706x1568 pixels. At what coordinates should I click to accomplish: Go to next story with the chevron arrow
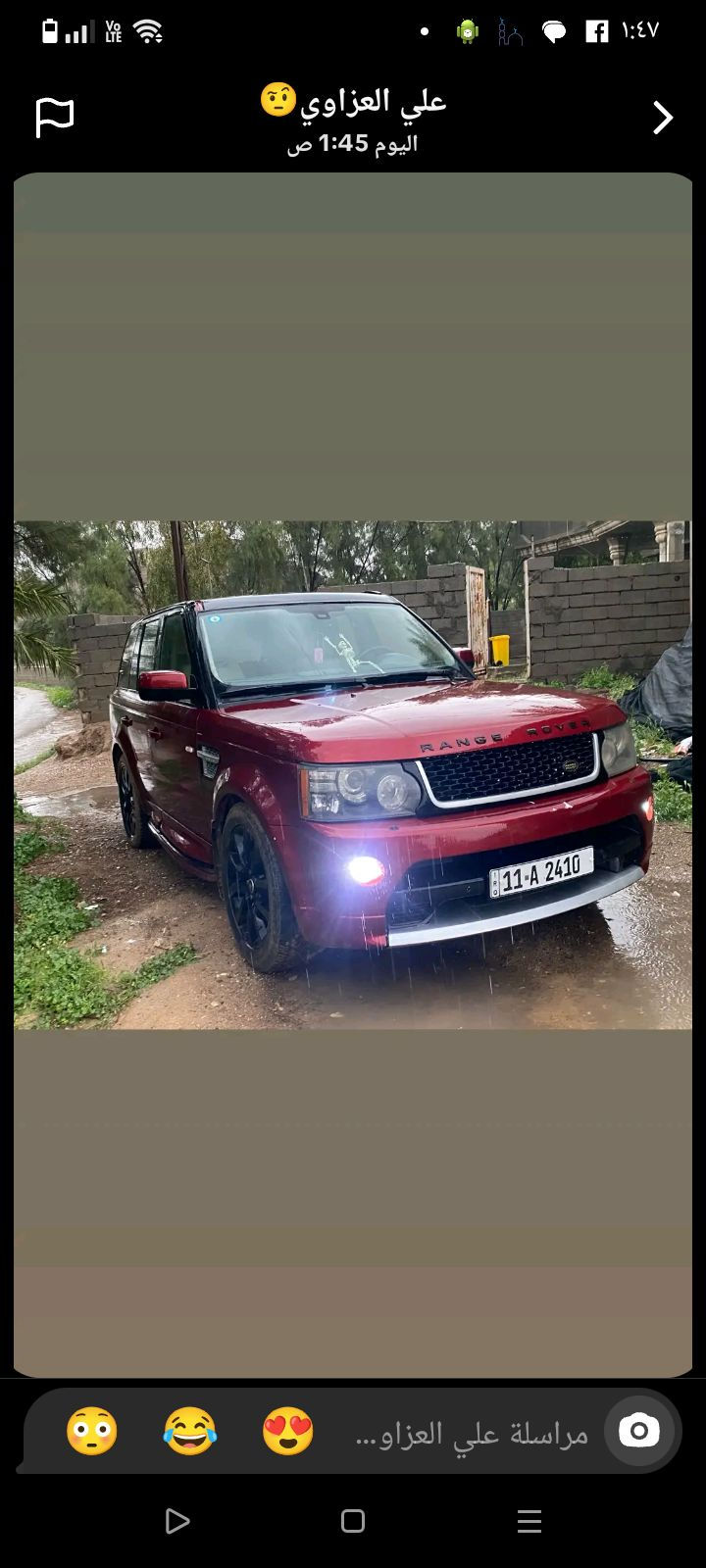[663, 119]
